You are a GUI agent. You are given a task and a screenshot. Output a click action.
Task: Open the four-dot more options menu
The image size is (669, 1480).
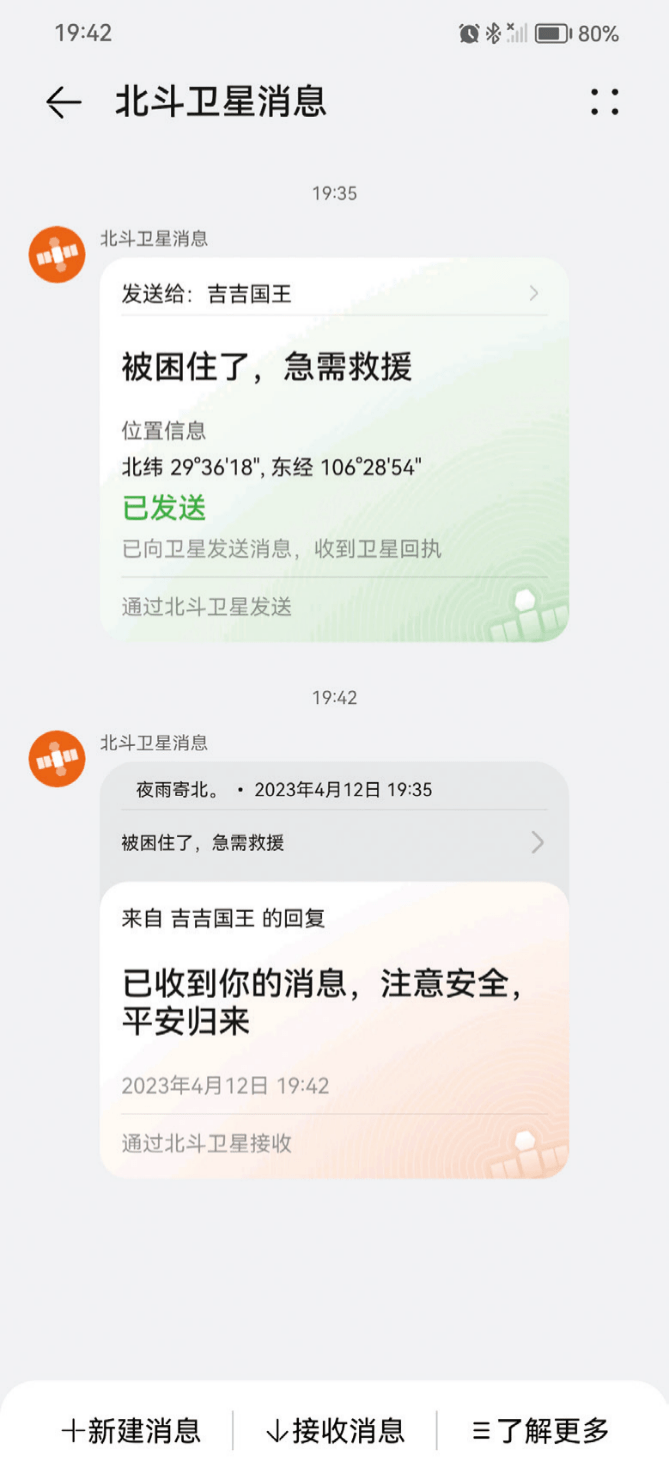(x=604, y=102)
